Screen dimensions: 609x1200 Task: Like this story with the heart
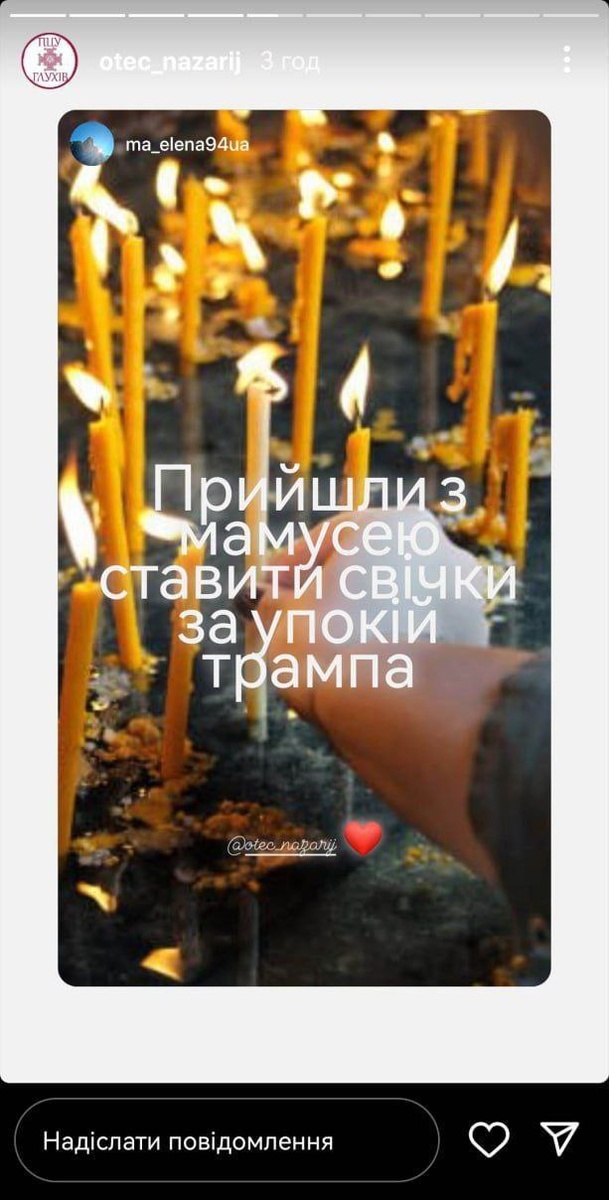pyautogui.click(x=489, y=1140)
